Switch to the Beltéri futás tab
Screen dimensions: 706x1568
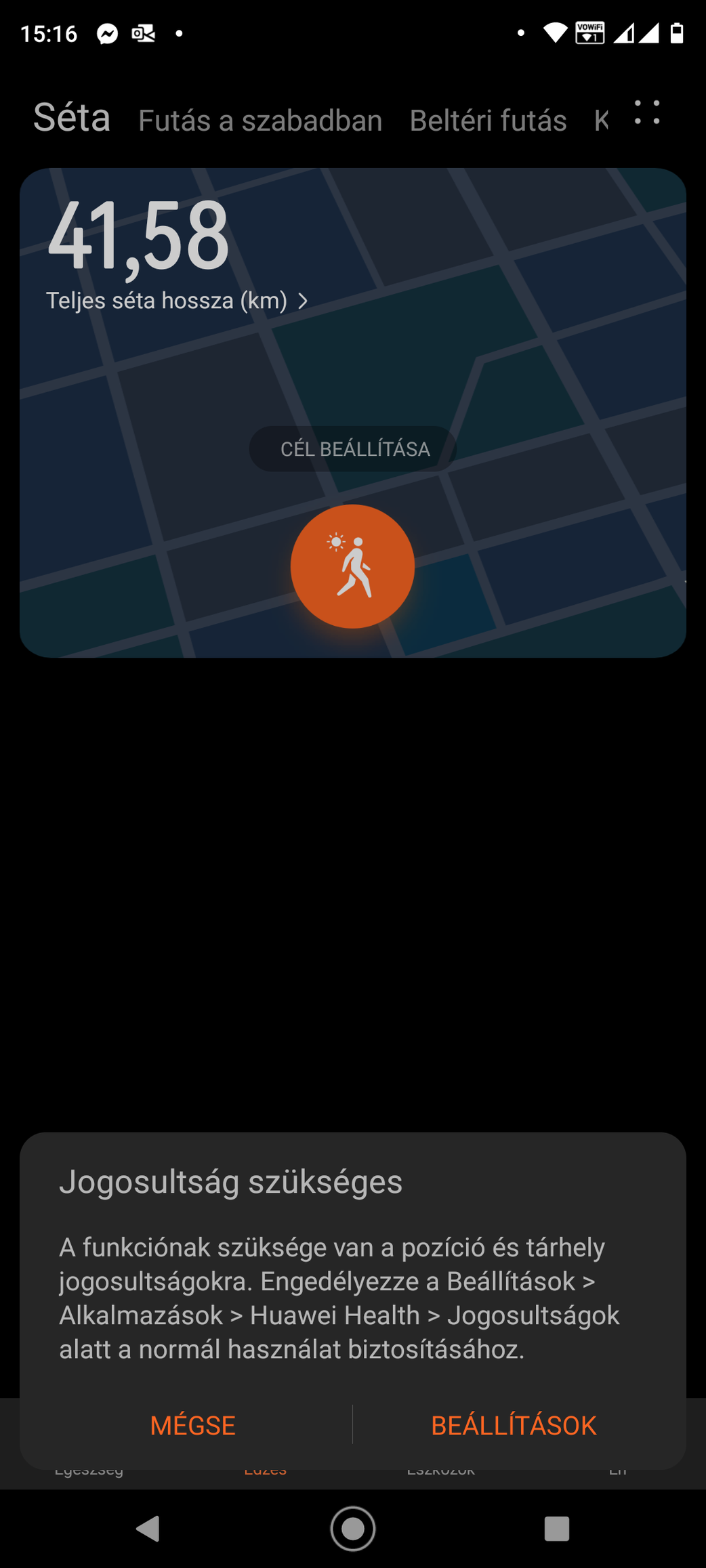coord(488,121)
